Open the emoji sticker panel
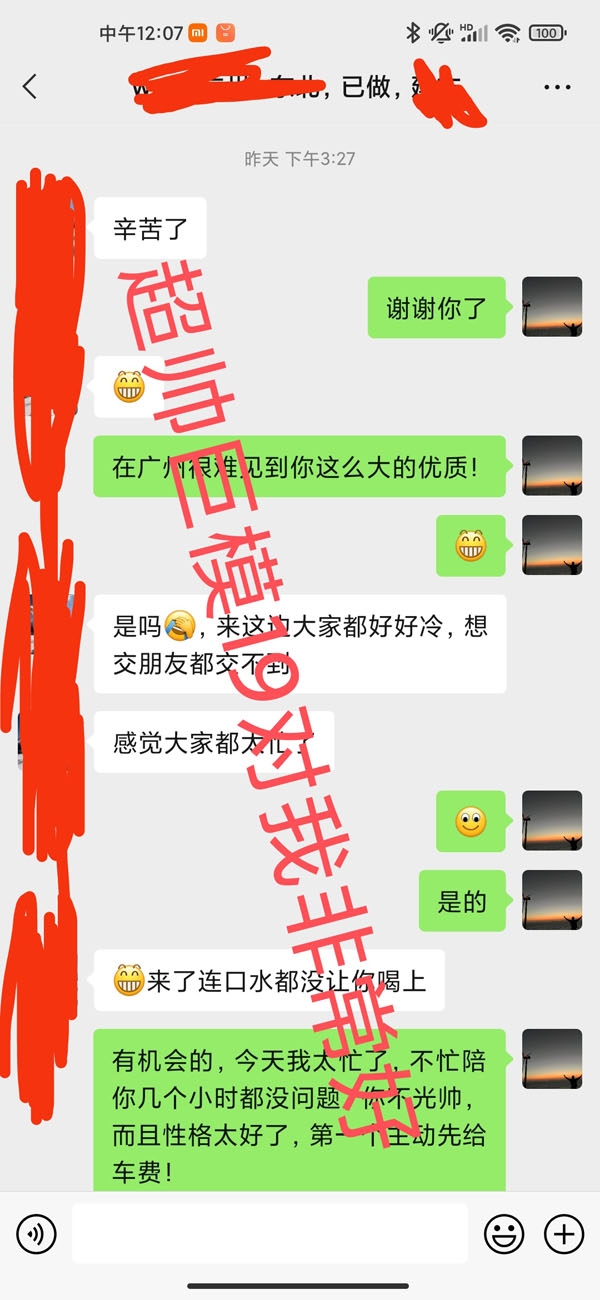This screenshot has width=600, height=1300. click(504, 1234)
